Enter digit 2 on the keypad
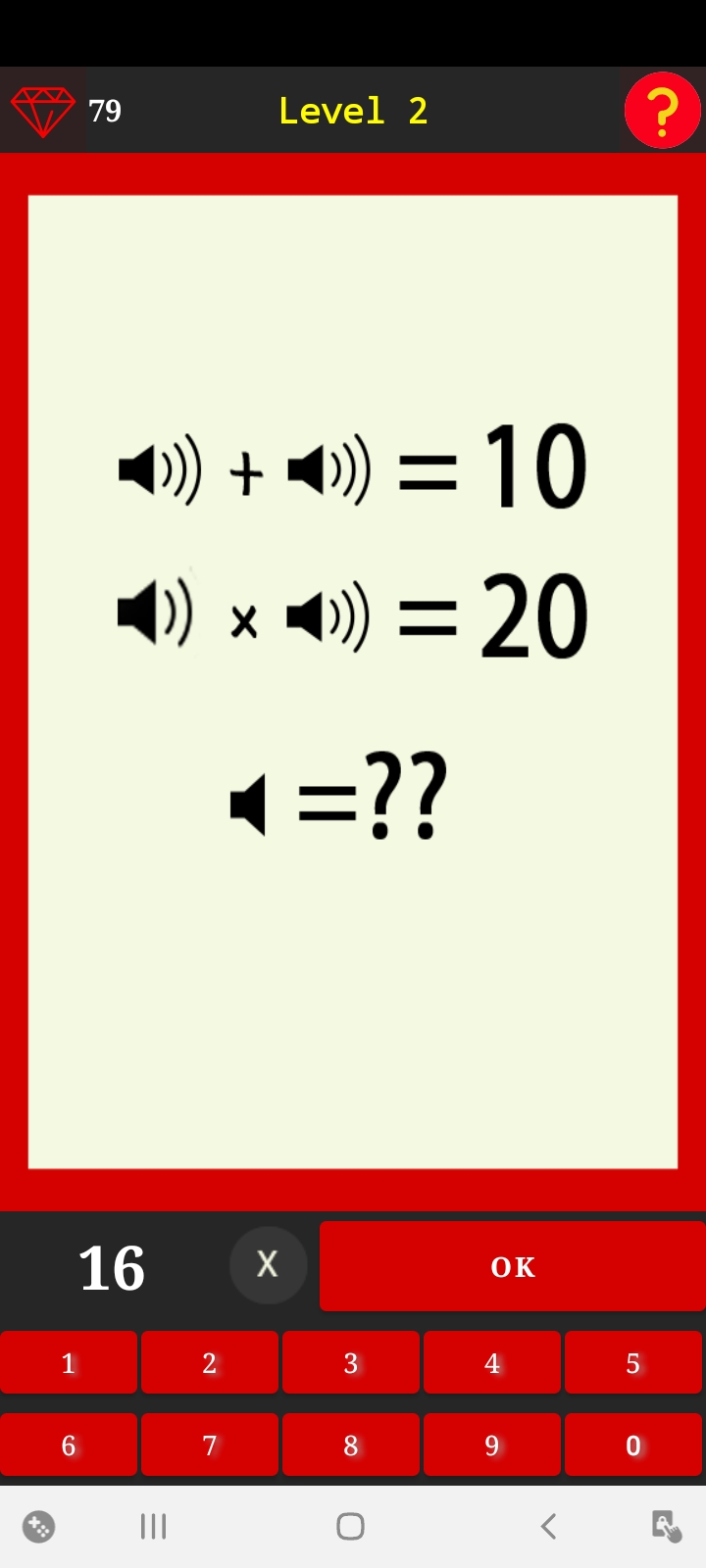This screenshot has width=706, height=1568. click(210, 1362)
